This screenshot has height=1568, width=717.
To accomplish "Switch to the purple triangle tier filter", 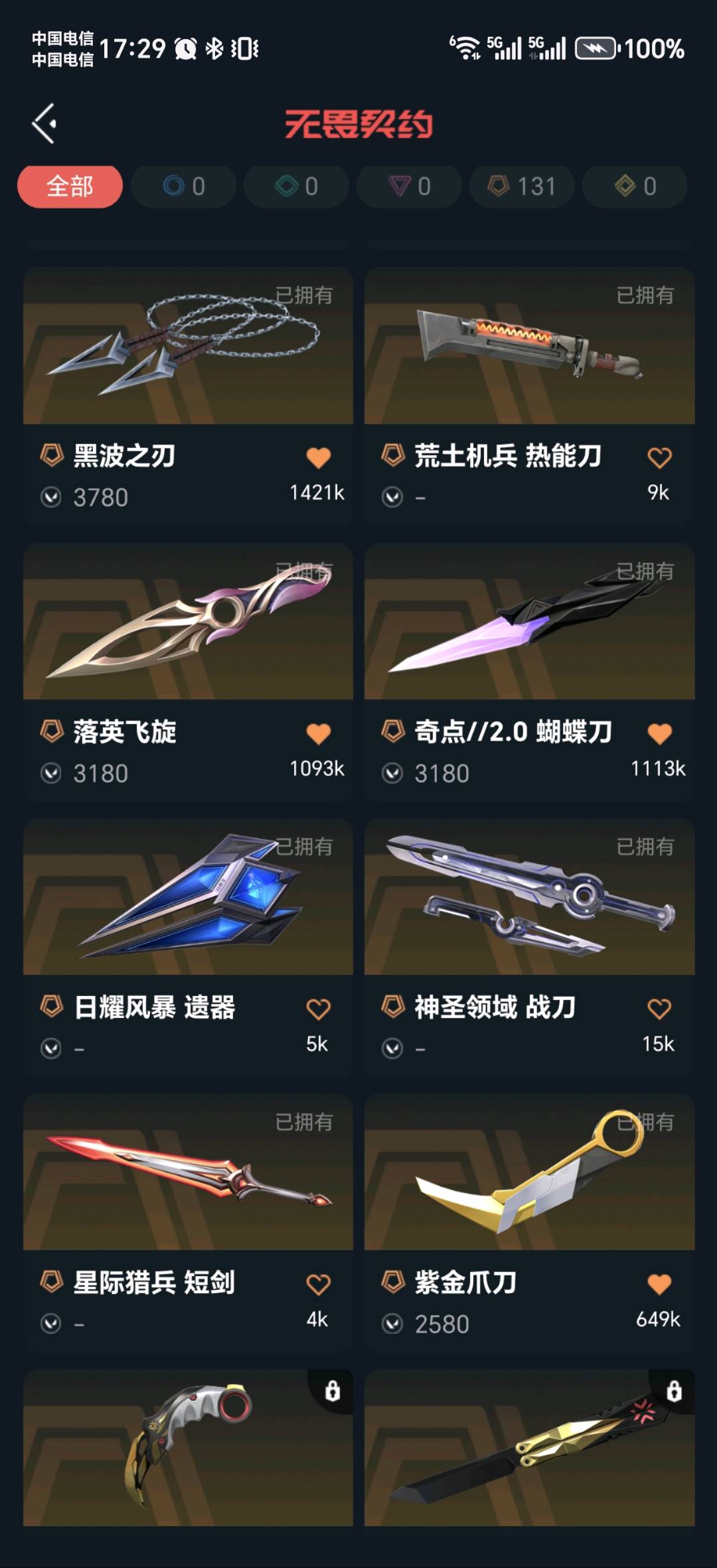I will 409,186.
